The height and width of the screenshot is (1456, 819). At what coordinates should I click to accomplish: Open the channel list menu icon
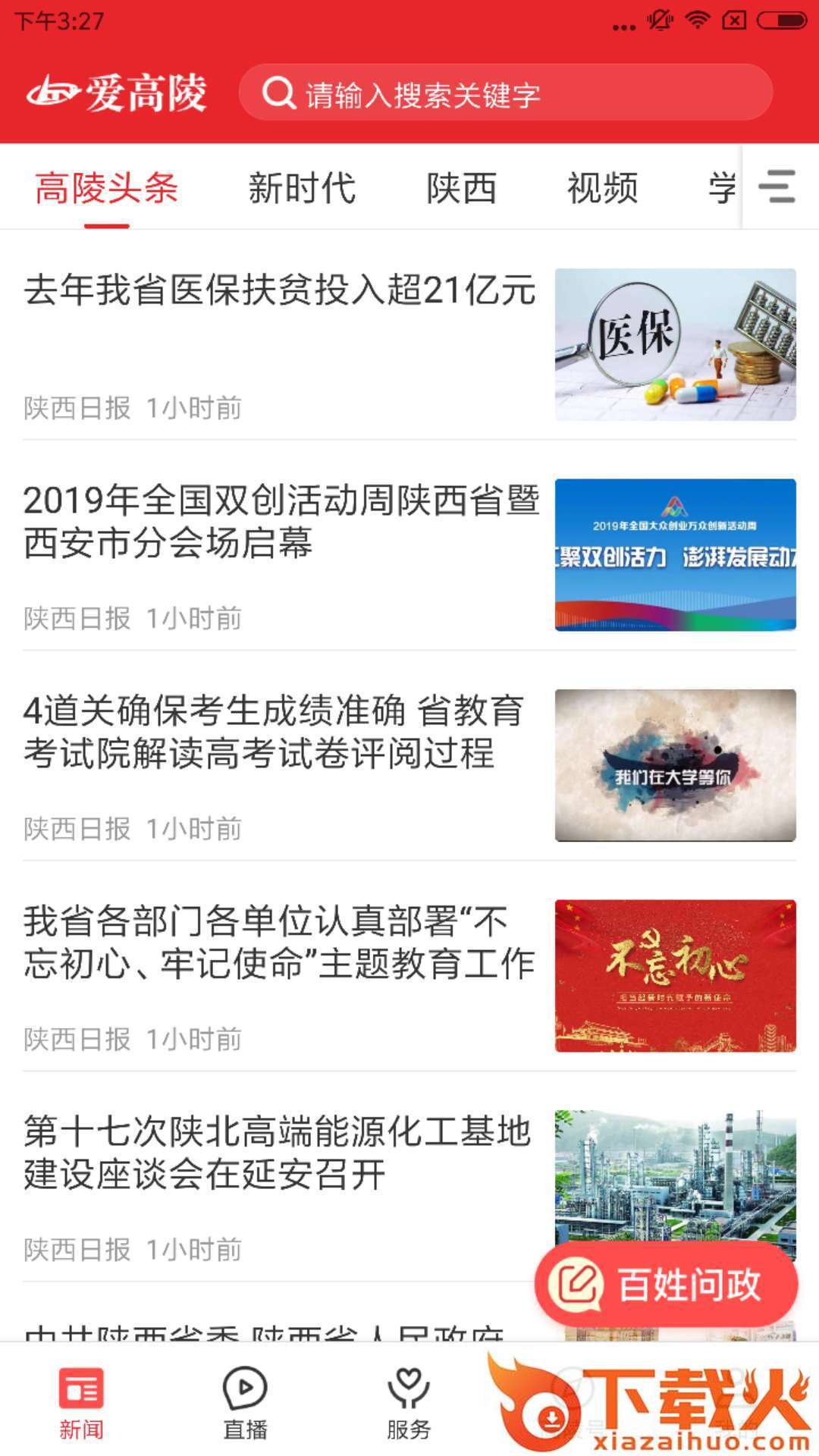777,187
